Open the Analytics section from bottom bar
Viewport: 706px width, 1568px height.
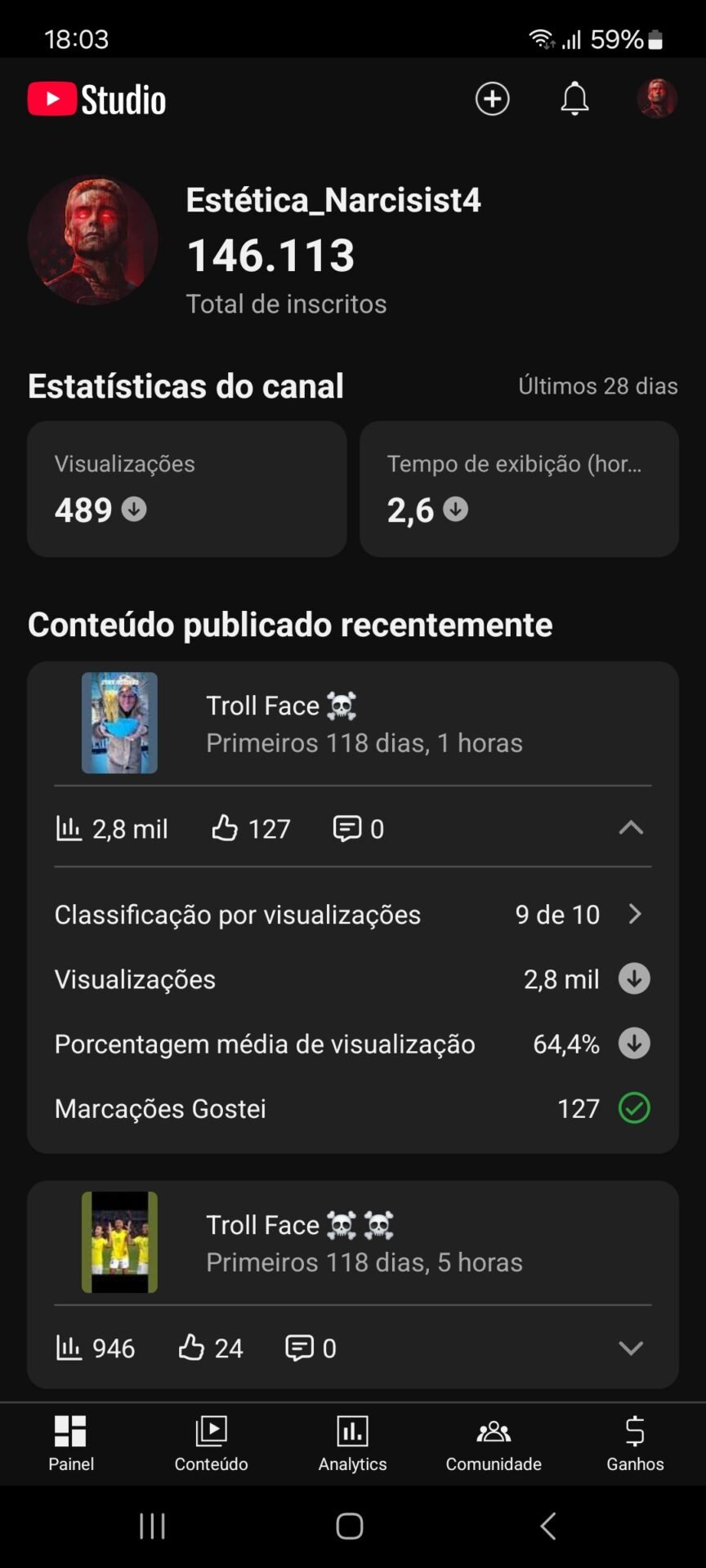point(352,1444)
